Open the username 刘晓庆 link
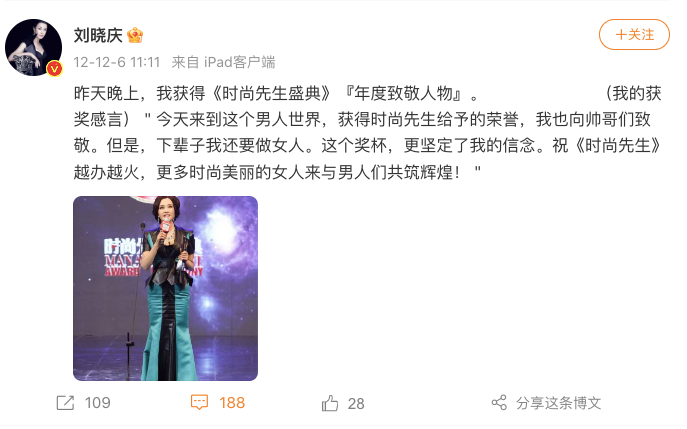This screenshot has height=429, width=687. [x=96, y=35]
